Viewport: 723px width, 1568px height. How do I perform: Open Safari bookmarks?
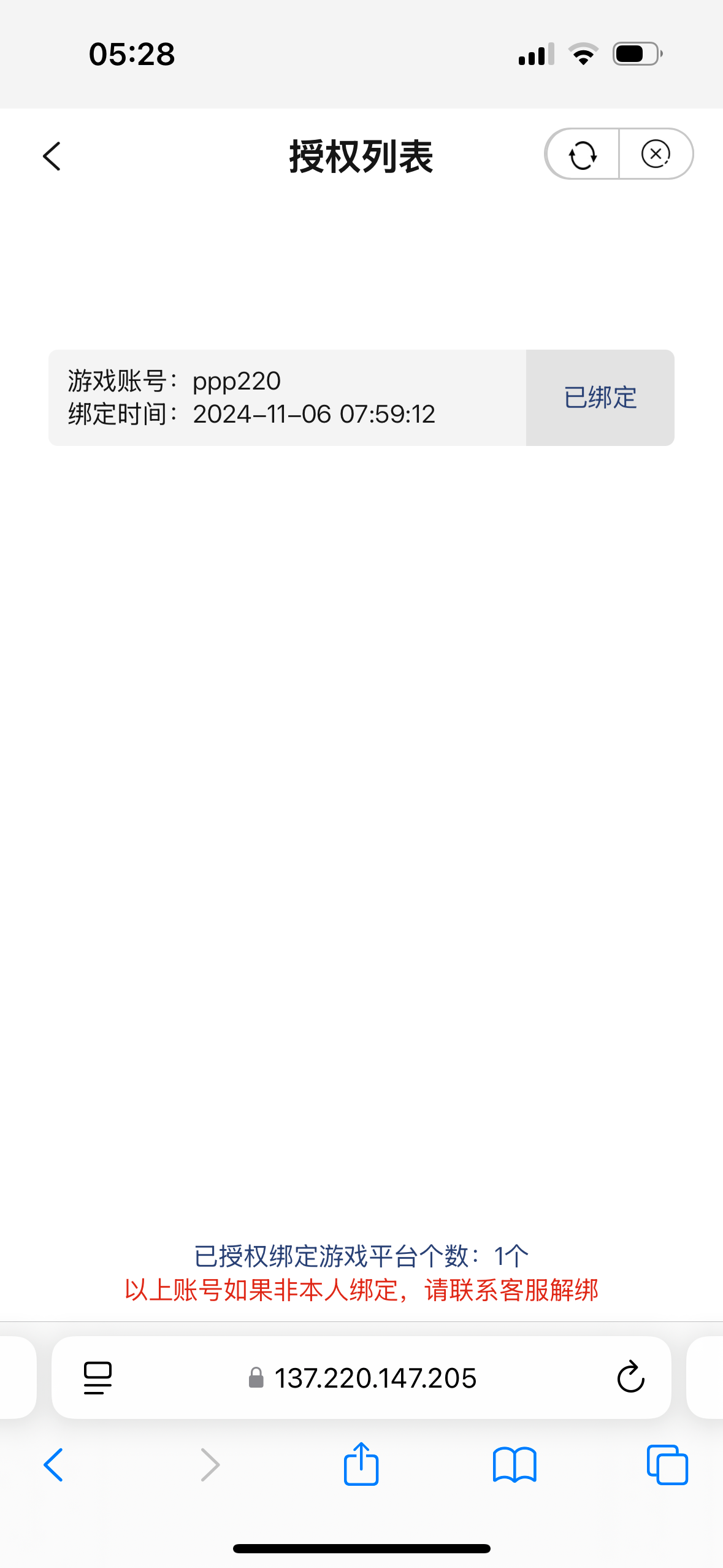515,1465
